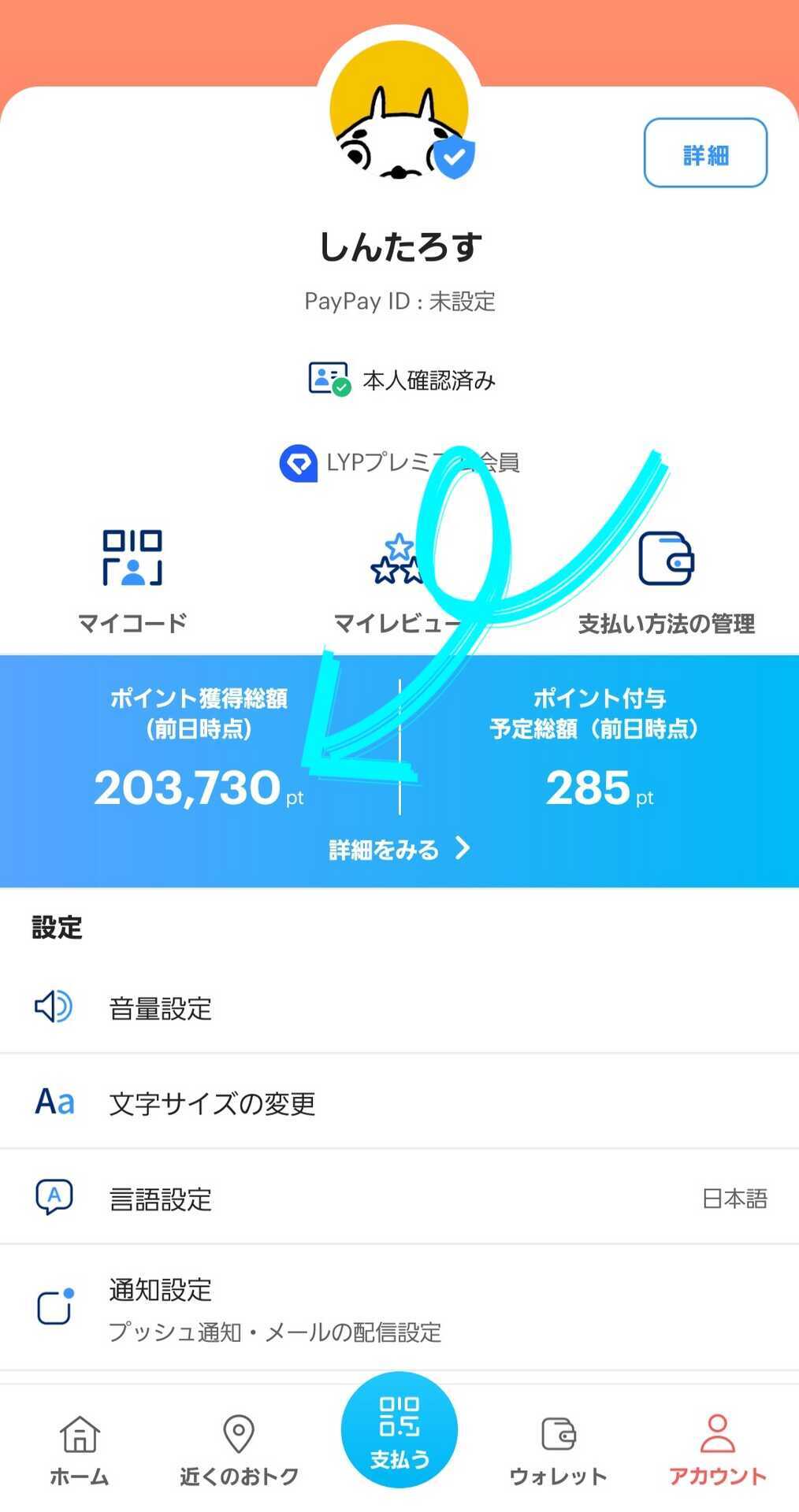This screenshot has width=799, height=1512.
Task: Open マイコード
Action: pos(132,580)
